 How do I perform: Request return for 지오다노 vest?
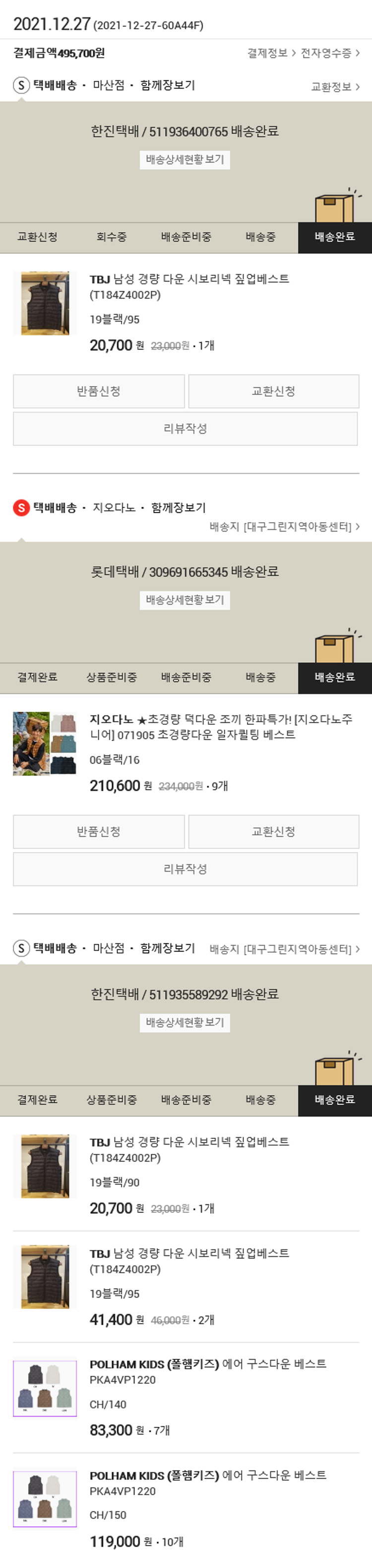(x=99, y=831)
